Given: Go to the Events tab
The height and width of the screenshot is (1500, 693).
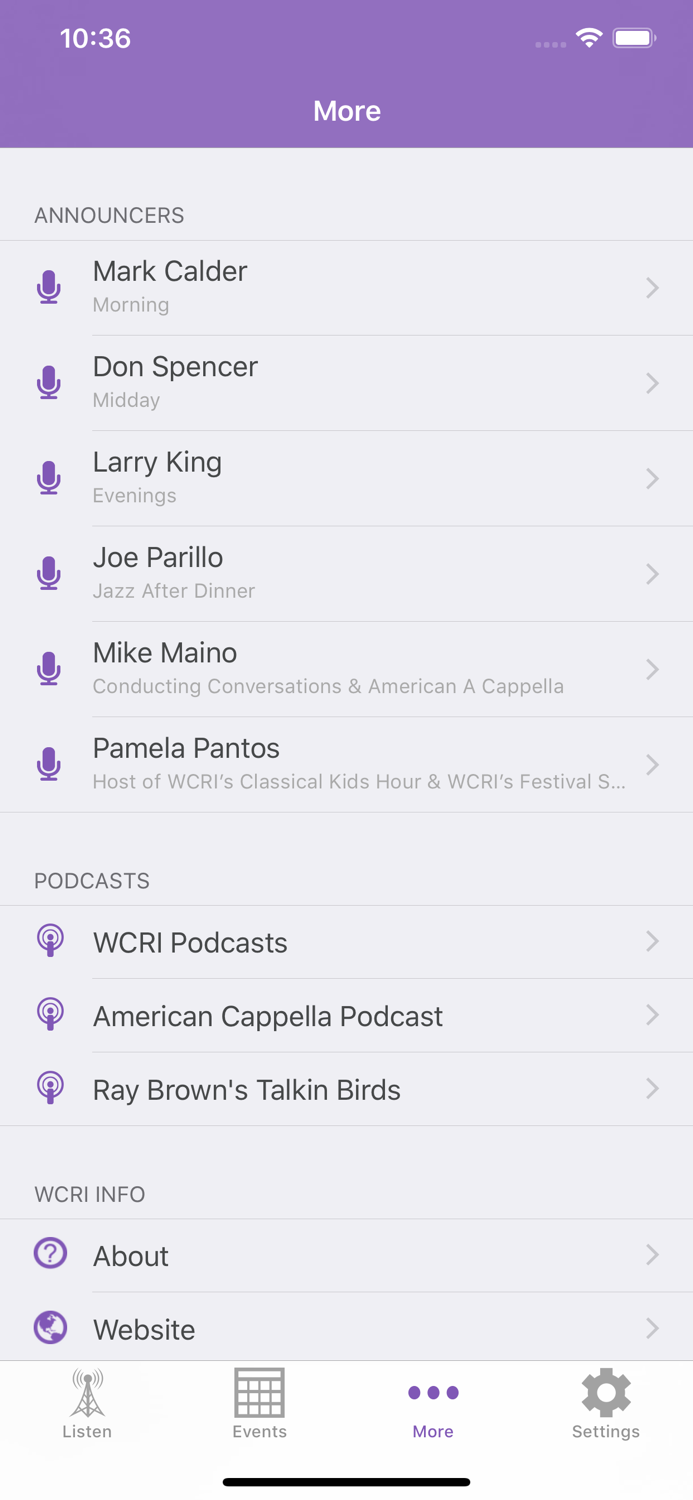Looking at the screenshot, I should (260, 1405).
